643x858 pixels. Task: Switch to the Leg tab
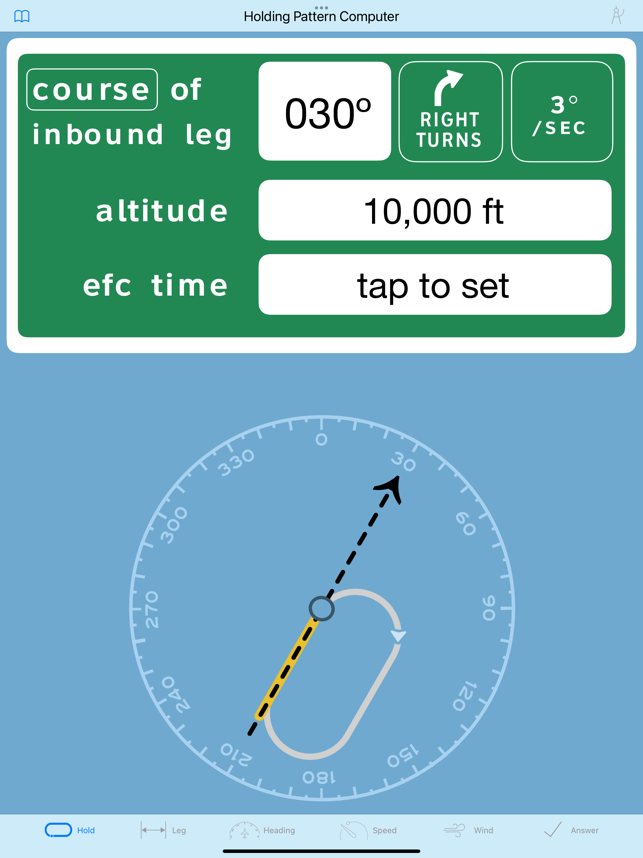pos(164,830)
